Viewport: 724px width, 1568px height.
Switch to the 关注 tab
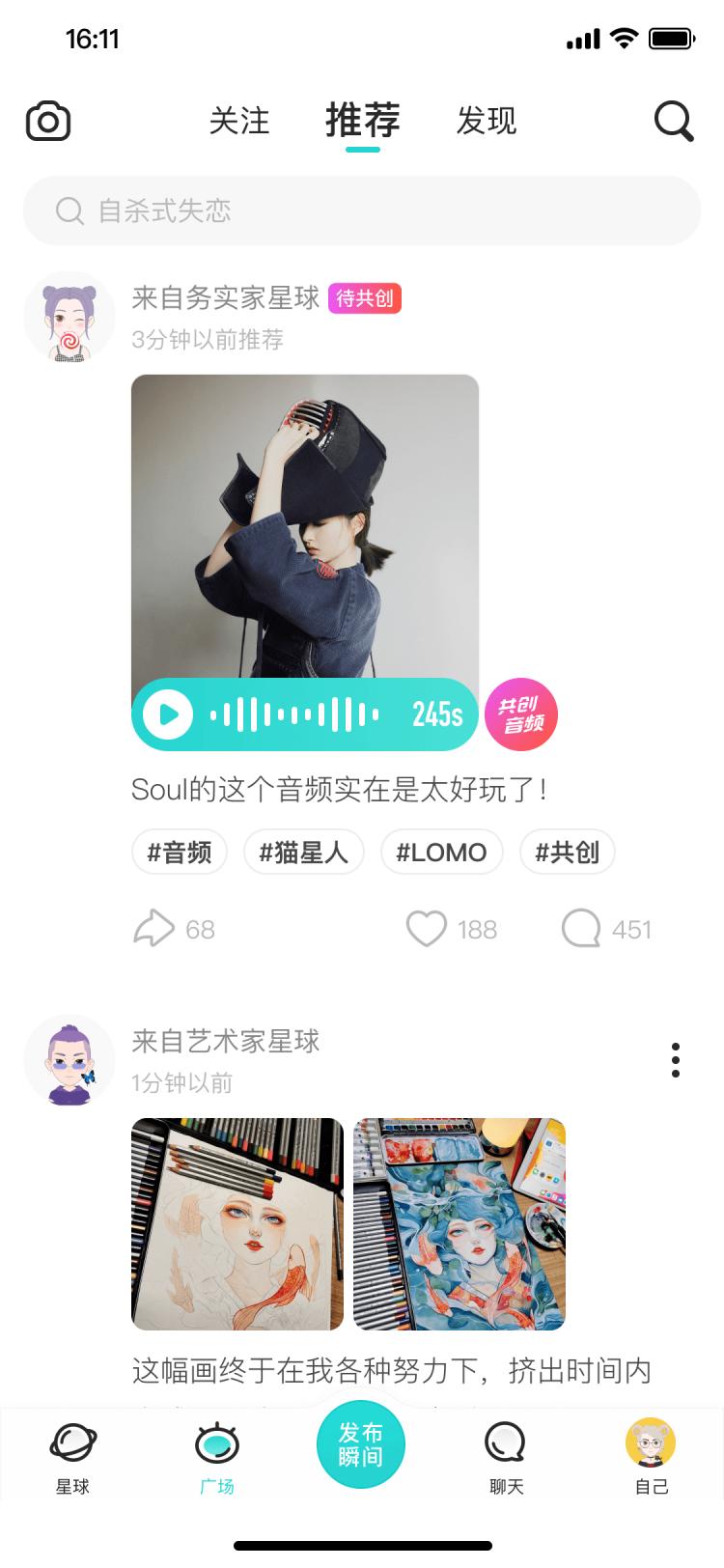click(239, 122)
